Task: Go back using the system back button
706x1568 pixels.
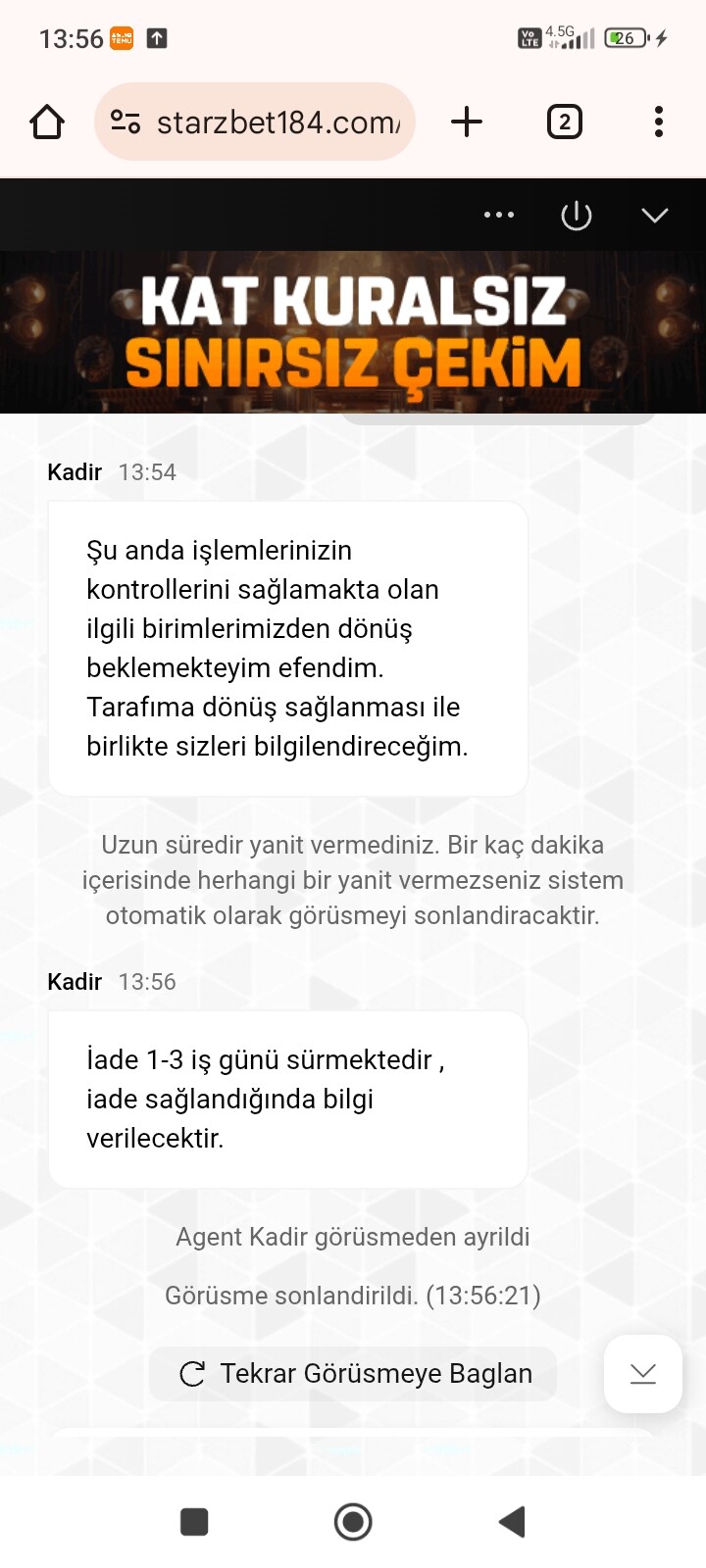Action: pyautogui.click(x=512, y=1522)
